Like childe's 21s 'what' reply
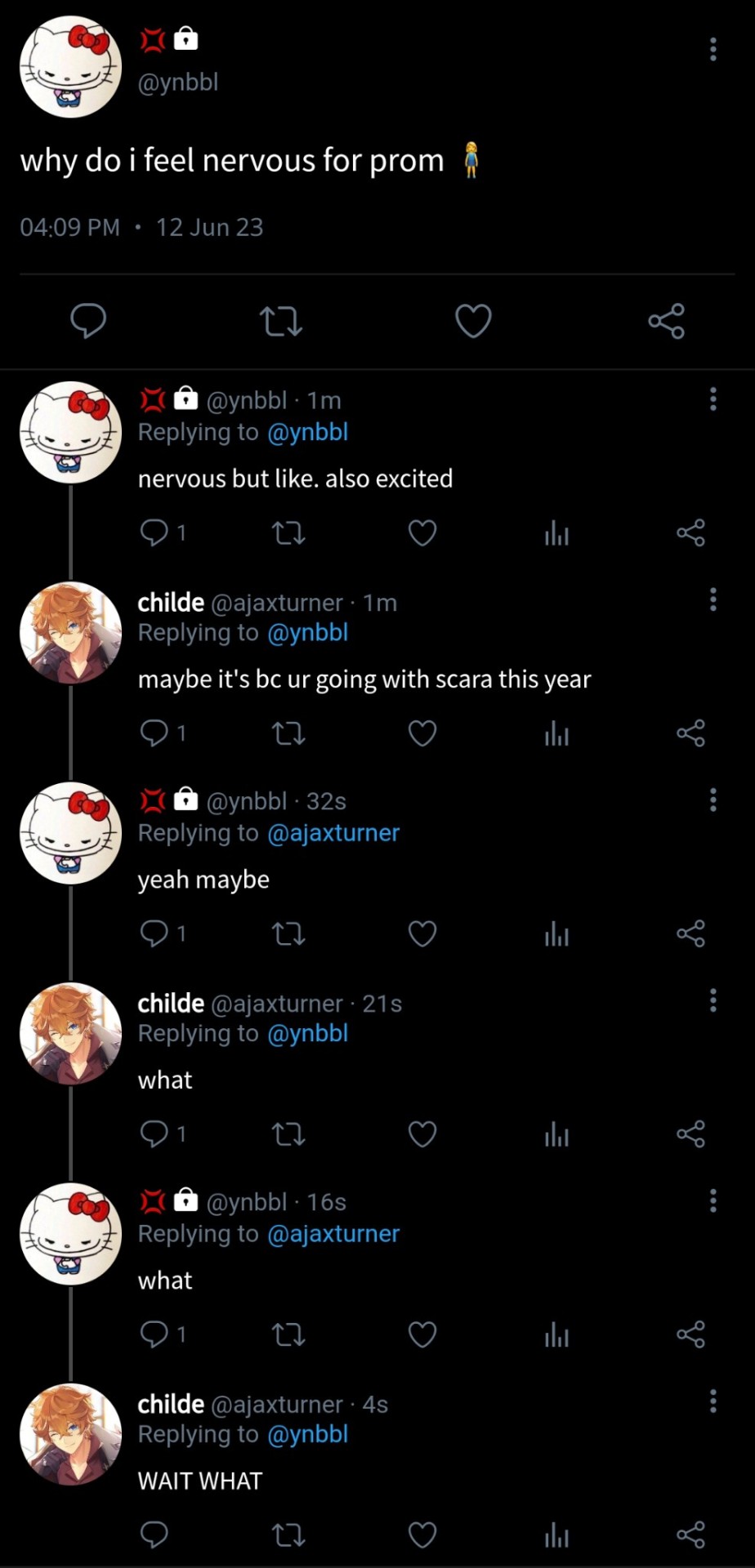The width and height of the screenshot is (755, 1568). (422, 1134)
